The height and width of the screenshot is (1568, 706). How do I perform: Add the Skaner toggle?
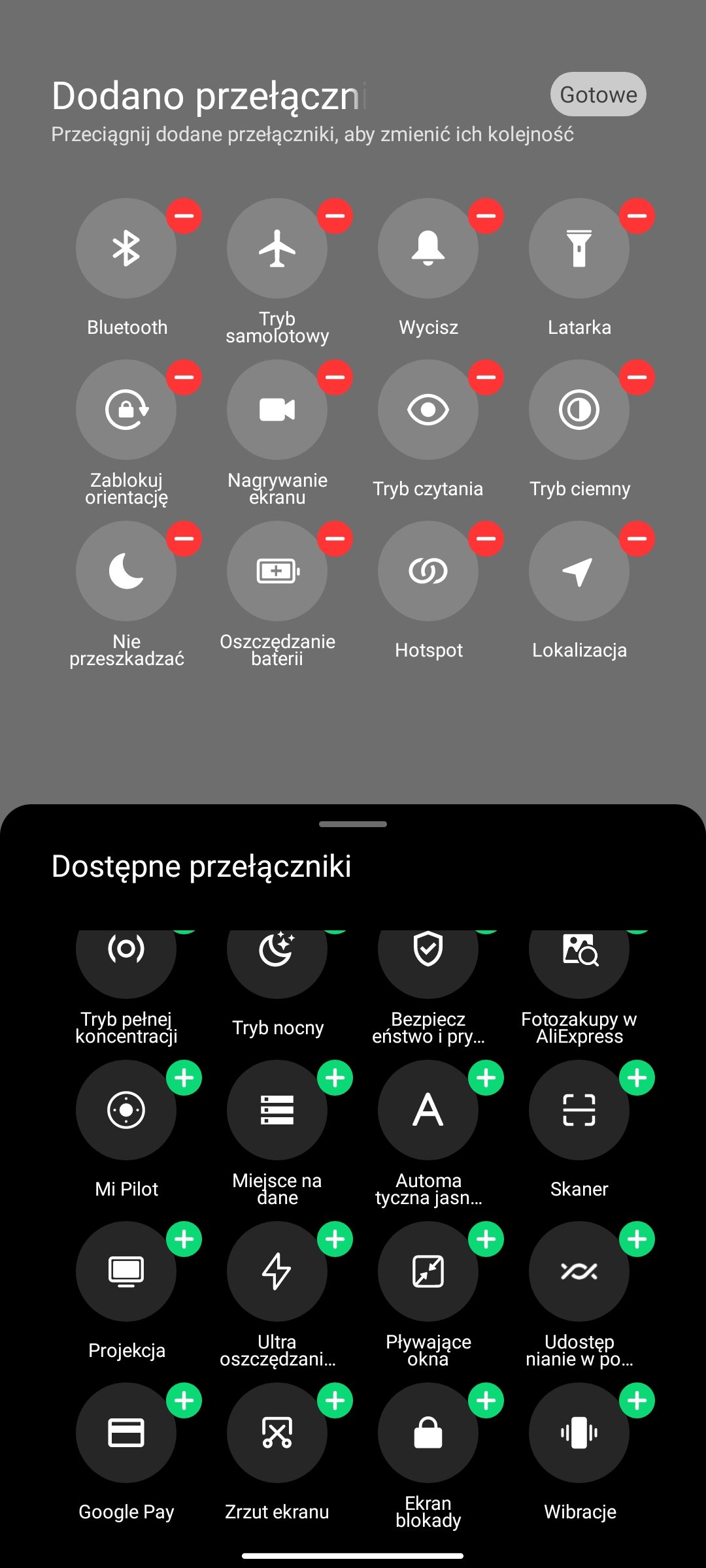pos(637,1077)
